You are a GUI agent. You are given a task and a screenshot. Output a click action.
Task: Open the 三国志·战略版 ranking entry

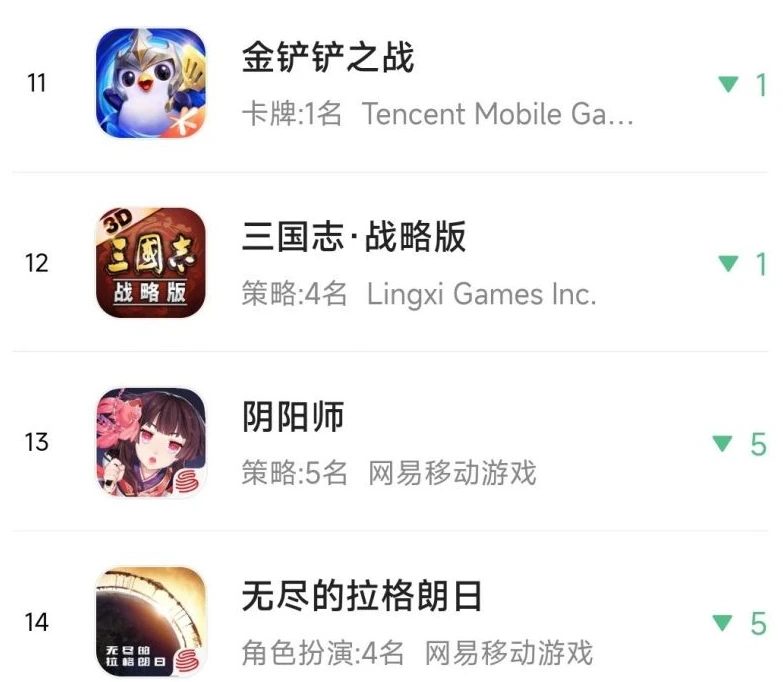pos(354,238)
